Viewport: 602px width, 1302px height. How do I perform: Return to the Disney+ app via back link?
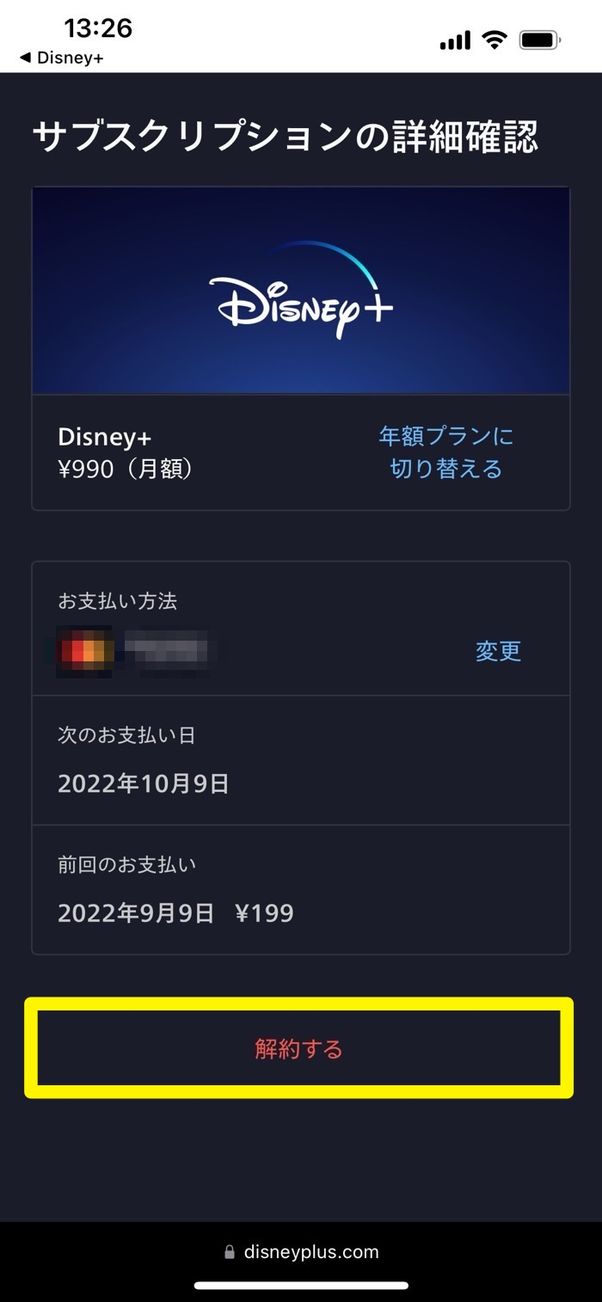[x=62, y=57]
